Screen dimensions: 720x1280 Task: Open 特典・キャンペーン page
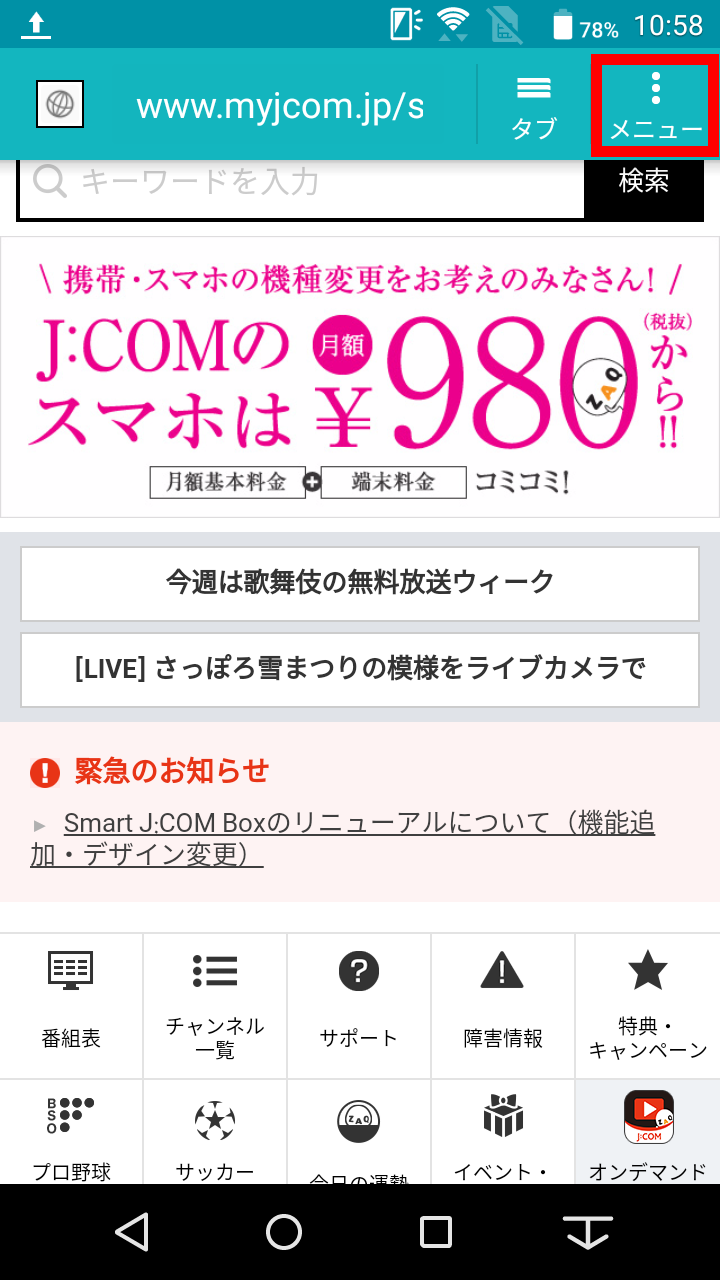[647, 1005]
